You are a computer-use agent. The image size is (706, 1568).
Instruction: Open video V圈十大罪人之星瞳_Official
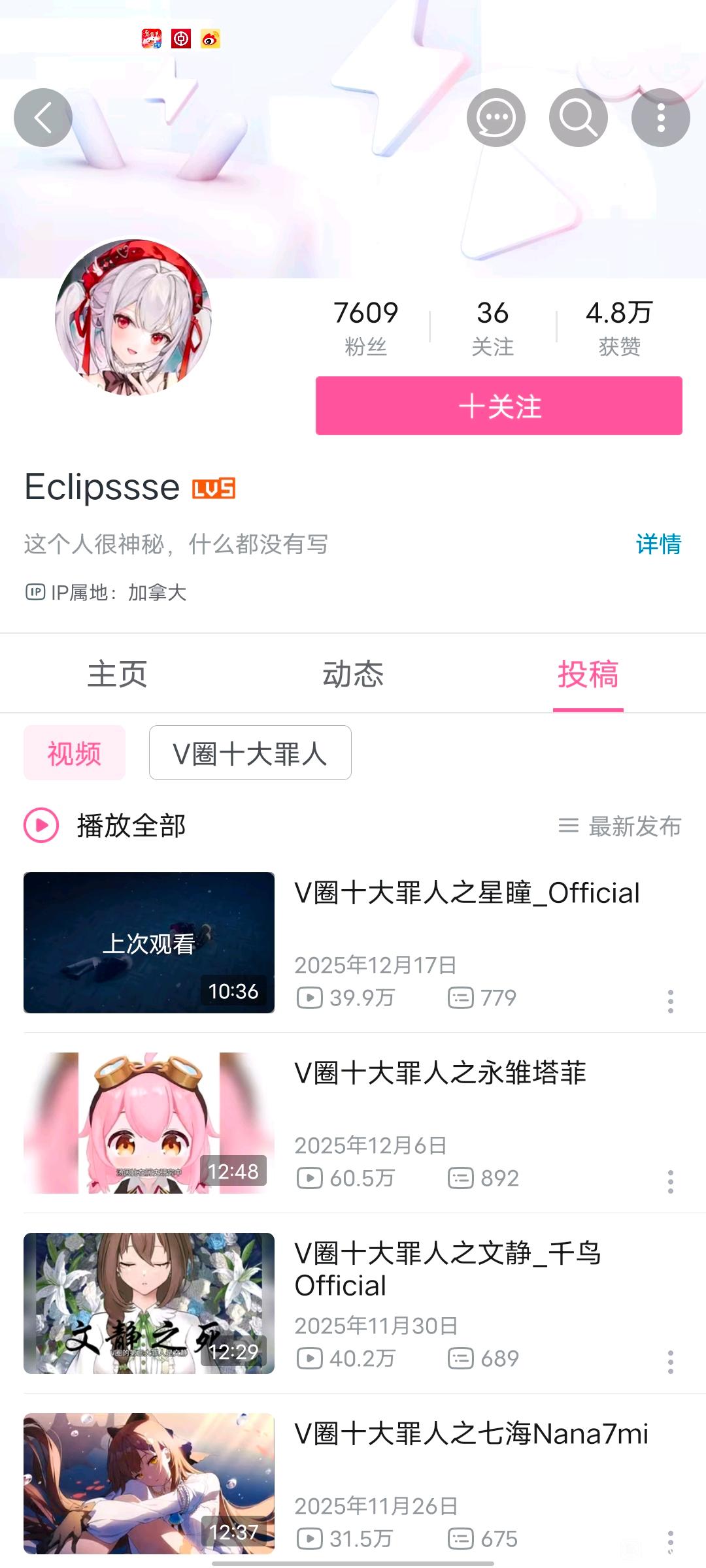pos(467,893)
